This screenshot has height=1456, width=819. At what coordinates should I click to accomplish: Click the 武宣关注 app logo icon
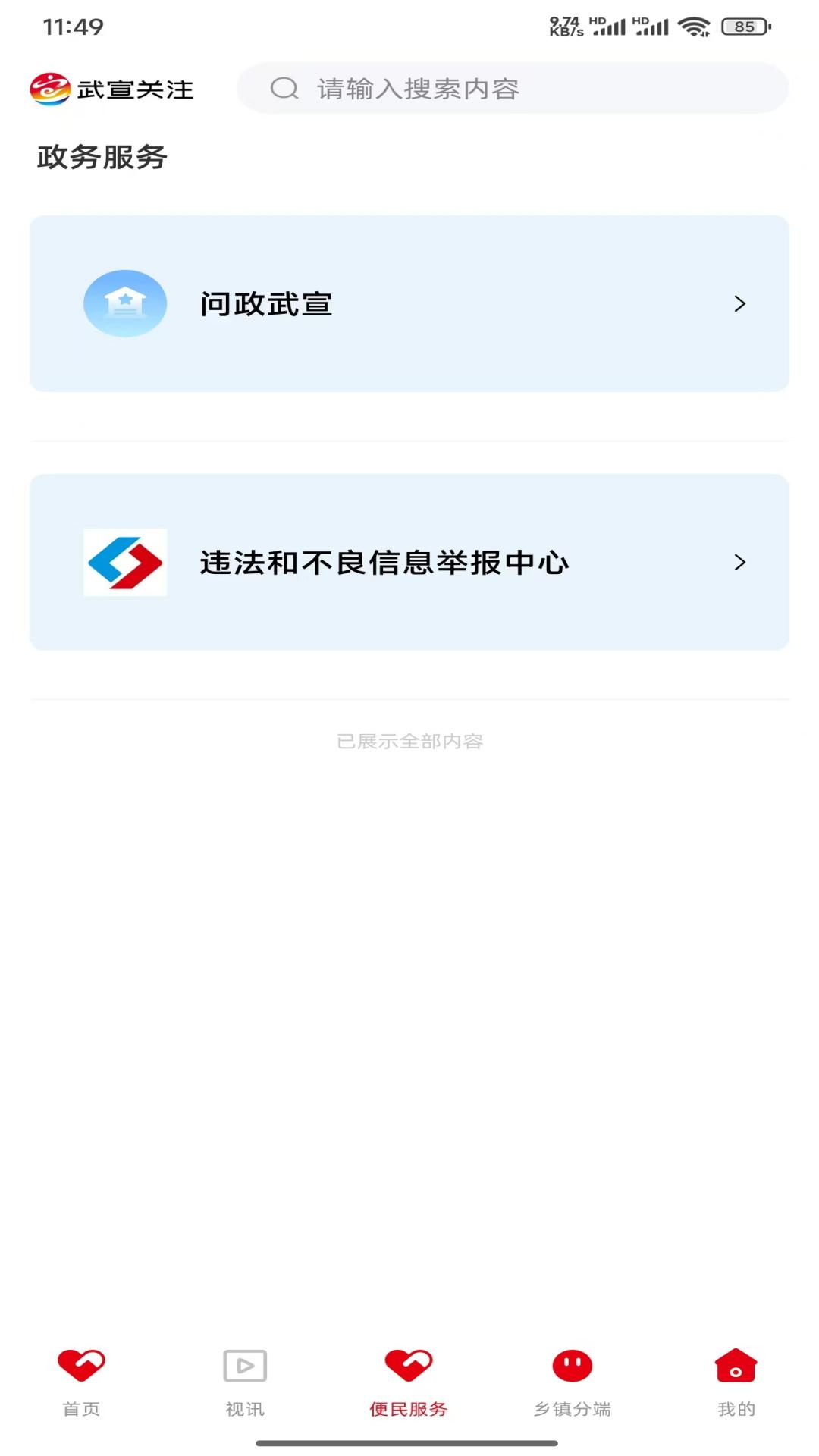[x=48, y=89]
